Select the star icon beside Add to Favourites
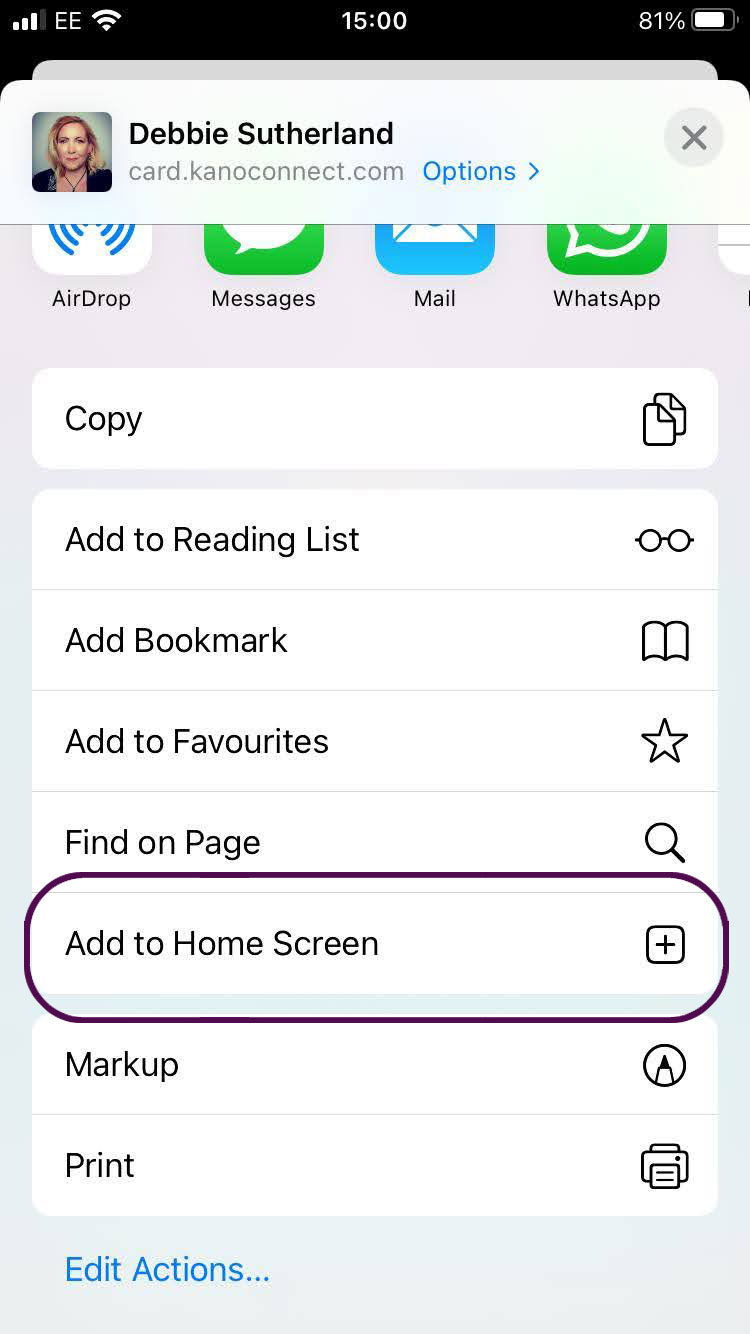This screenshot has width=750, height=1334. click(664, 741)
